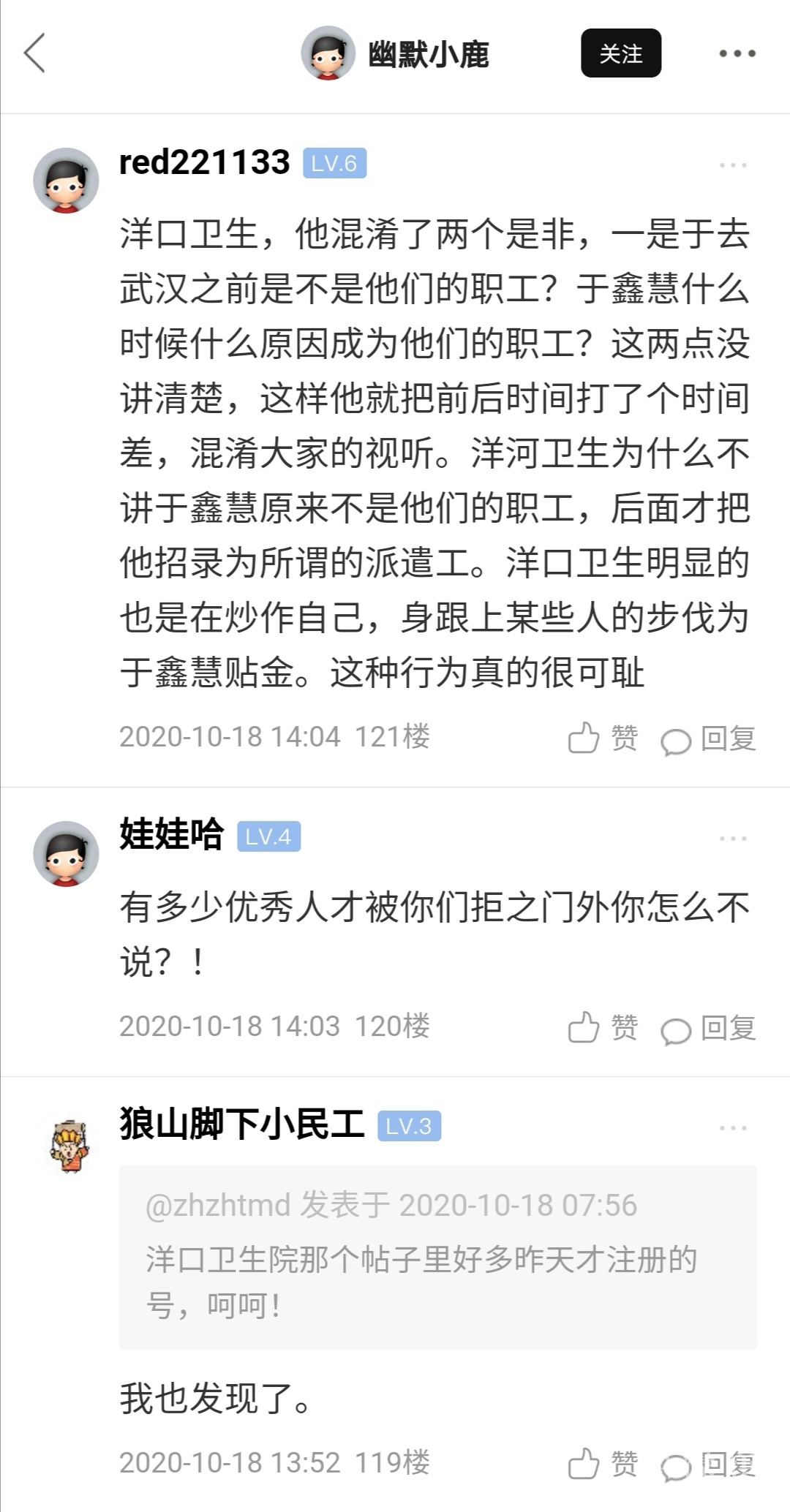Open the quoted post by @zhzhtmd
The image size is (790, 1512).
pos(437,1257)
